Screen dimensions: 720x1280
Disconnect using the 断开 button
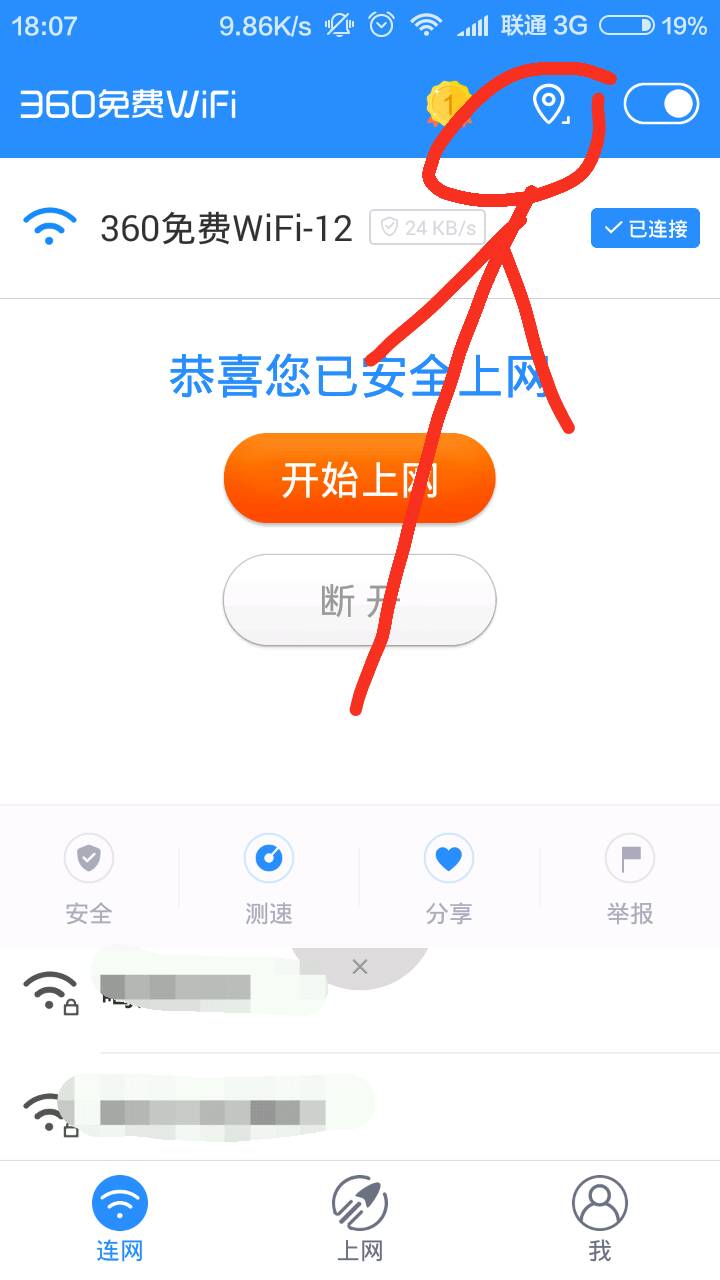click(359, 601)
